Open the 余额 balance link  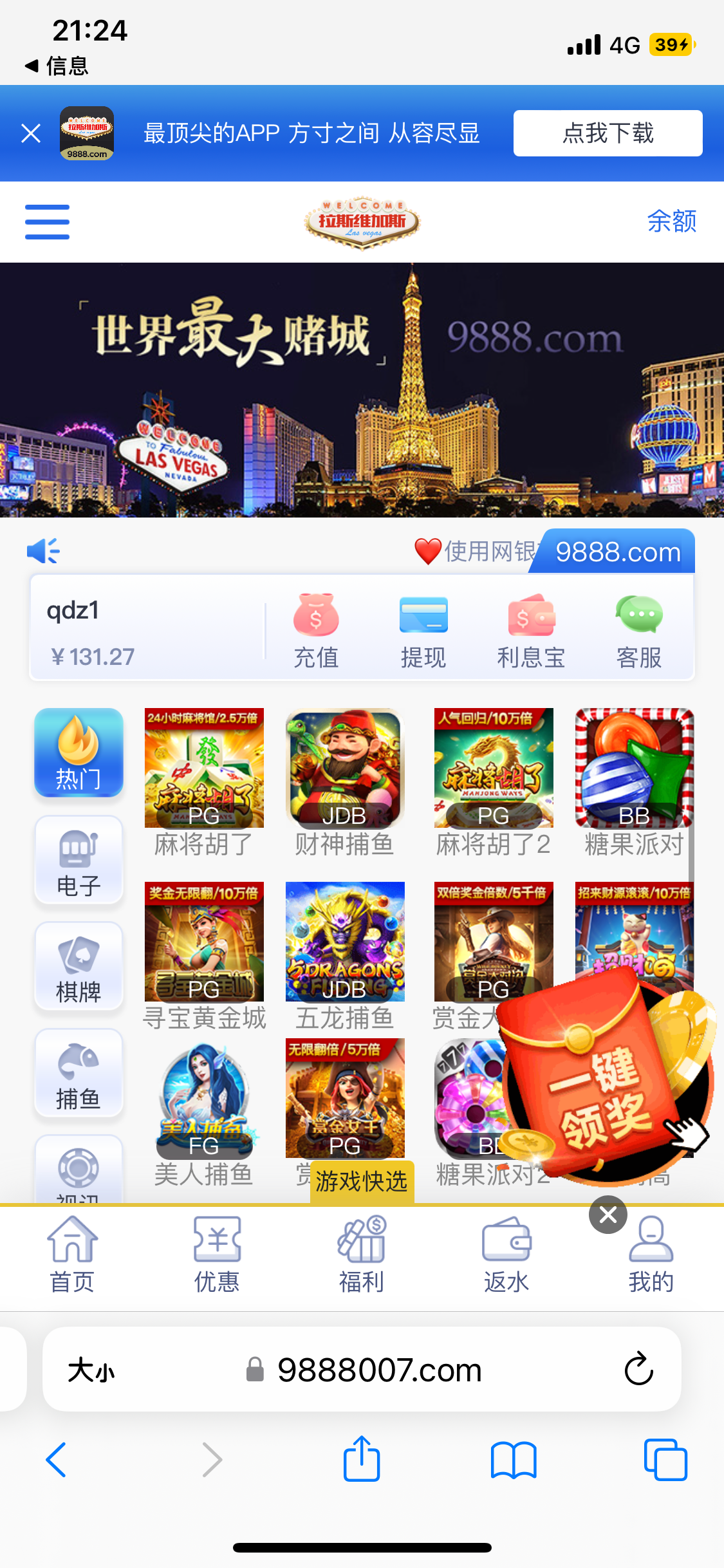click(x=671, y=221)
